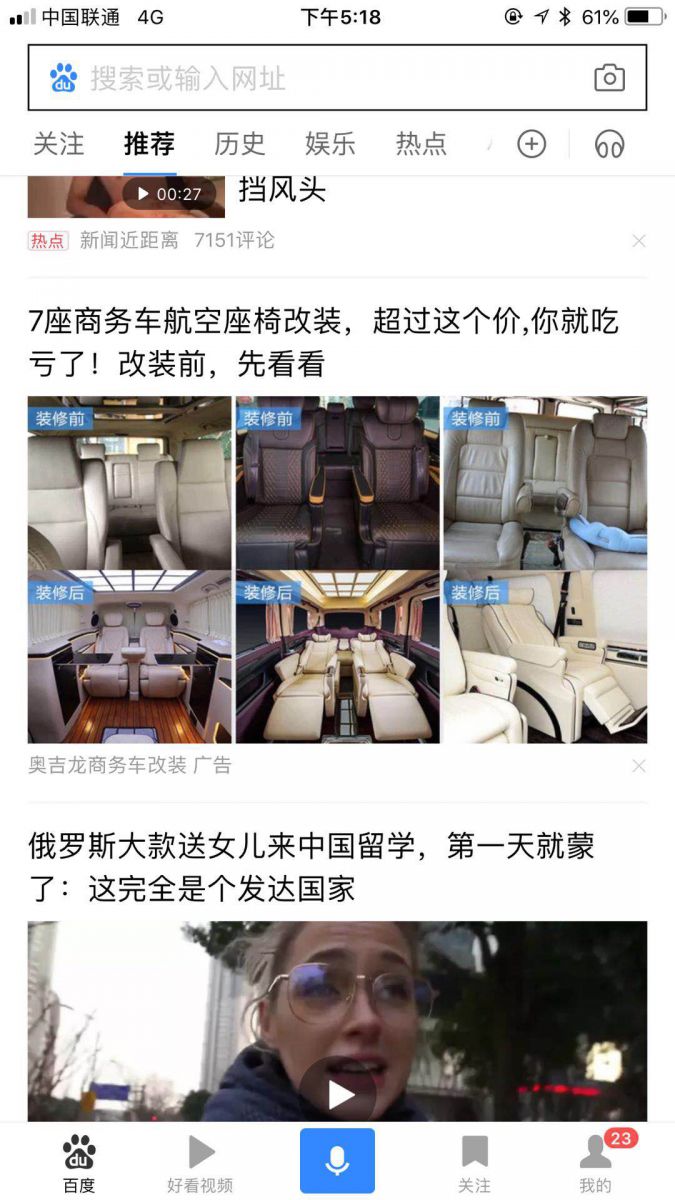This screenshot has width=675, height=1200.
Task: Play the video of the Russian girl
Action: tap(341, 1094)
